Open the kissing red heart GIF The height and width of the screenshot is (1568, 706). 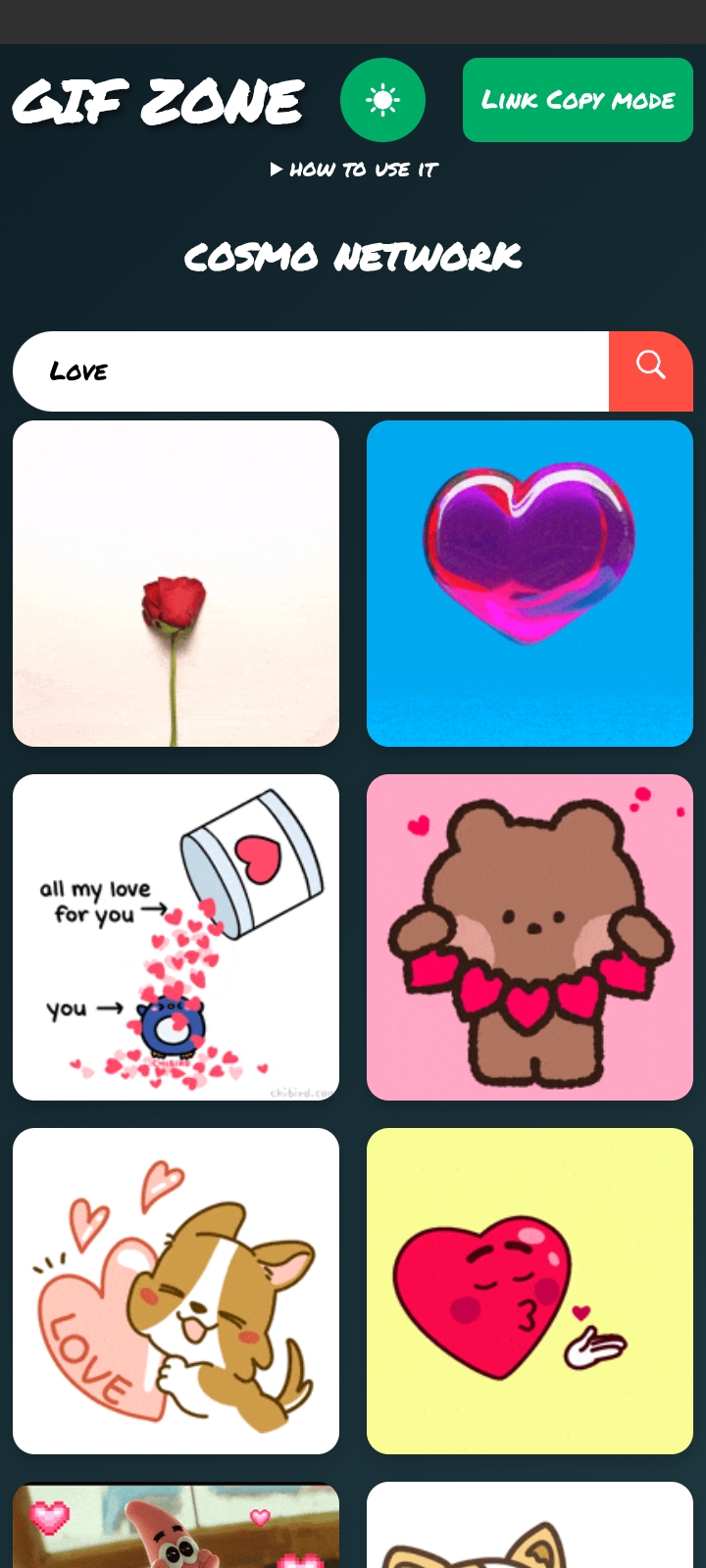(x=529, y=1291)
